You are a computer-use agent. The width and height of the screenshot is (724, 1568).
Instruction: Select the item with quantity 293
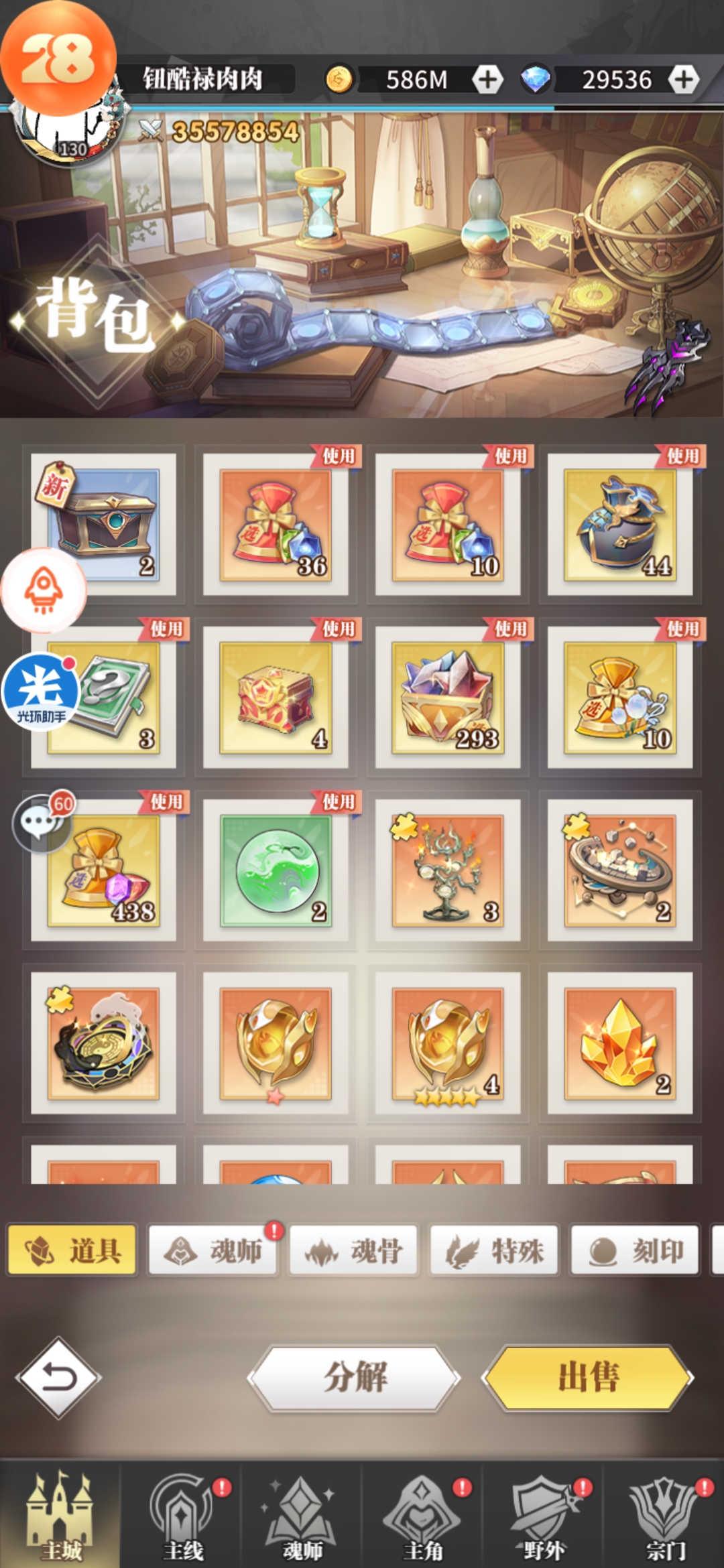[x=448, y=697]
